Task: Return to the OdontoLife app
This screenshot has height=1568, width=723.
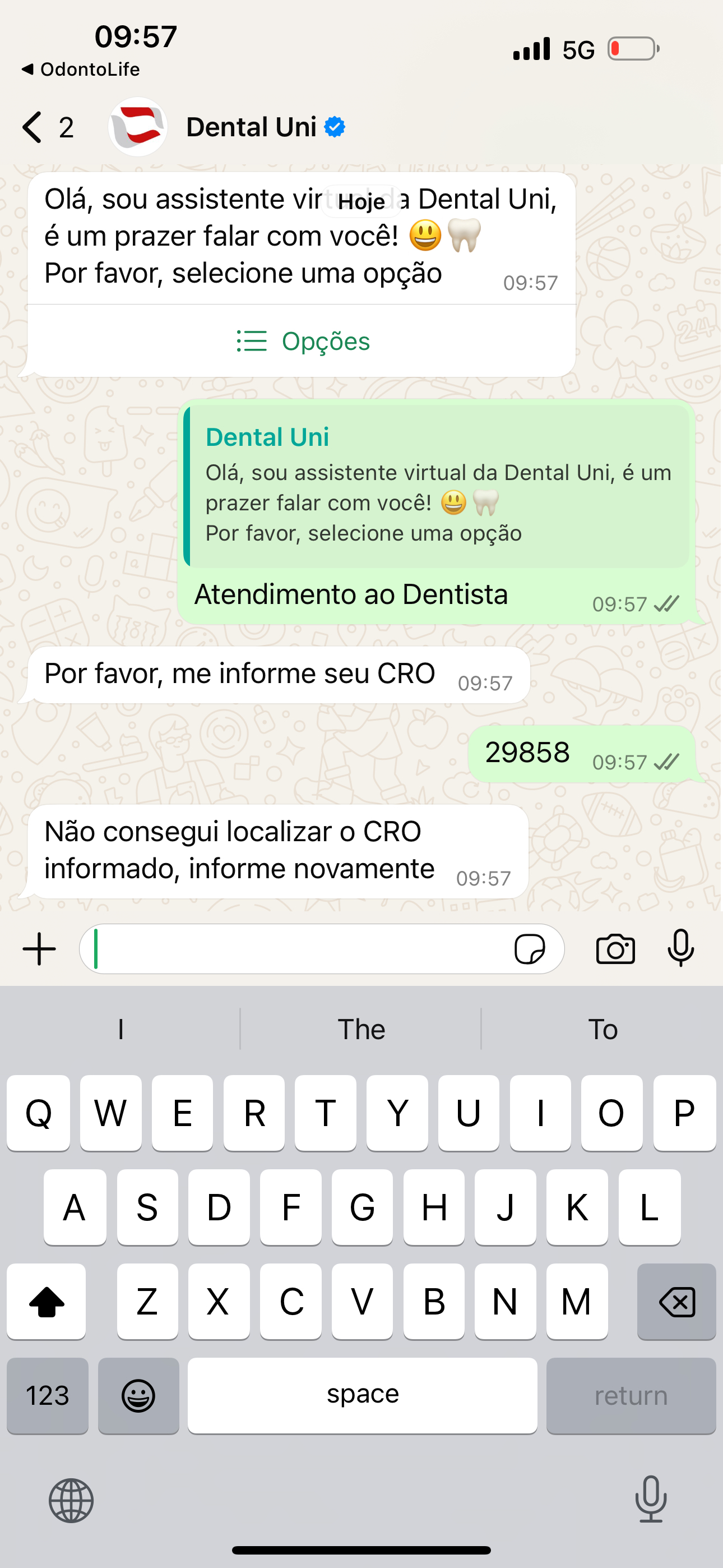Action: coord(80,70)
